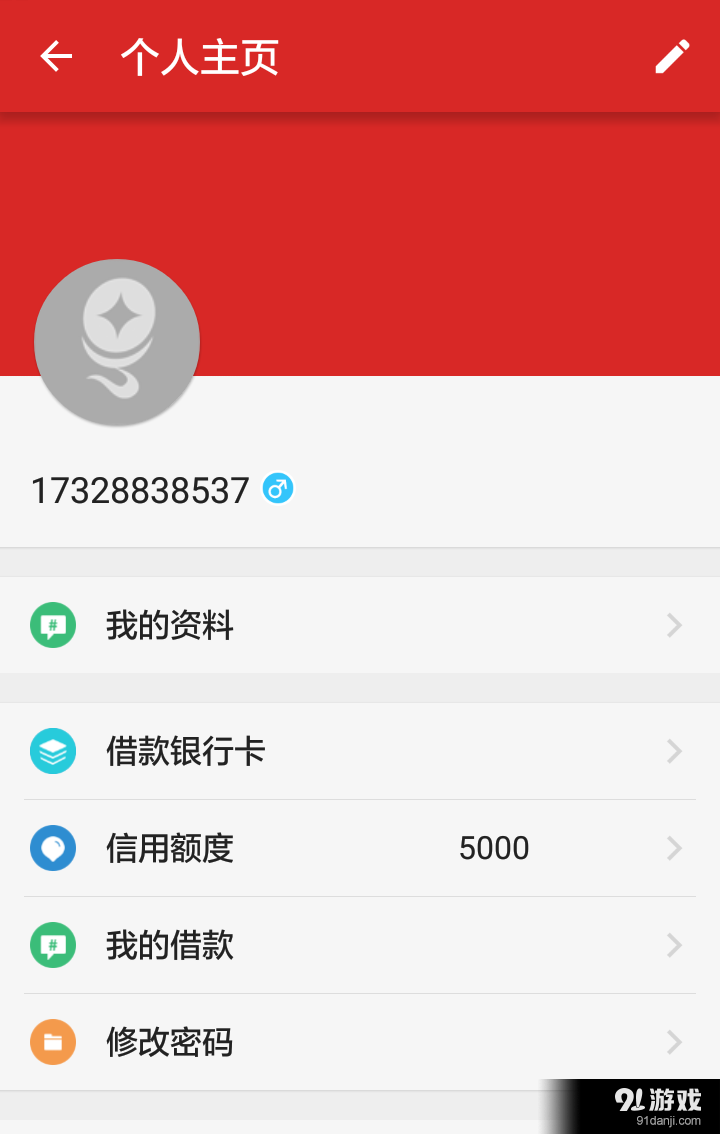Open the 我的资料 menu entry
The height and width of the screenshot is (1134, 720).
pos(168,625)
